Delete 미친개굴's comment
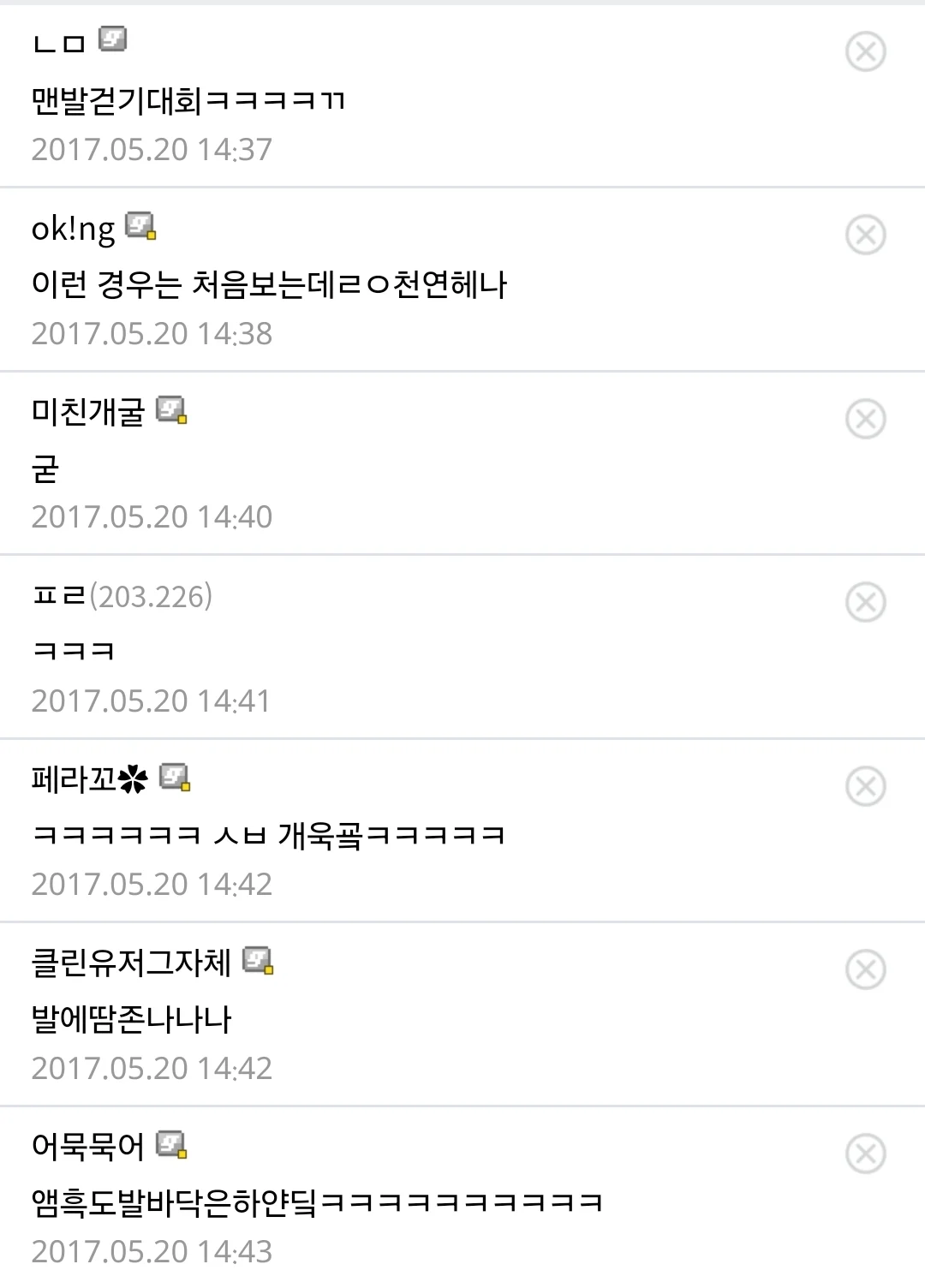This screenshot has width=925, height=1288. click(x=865, y=420)
